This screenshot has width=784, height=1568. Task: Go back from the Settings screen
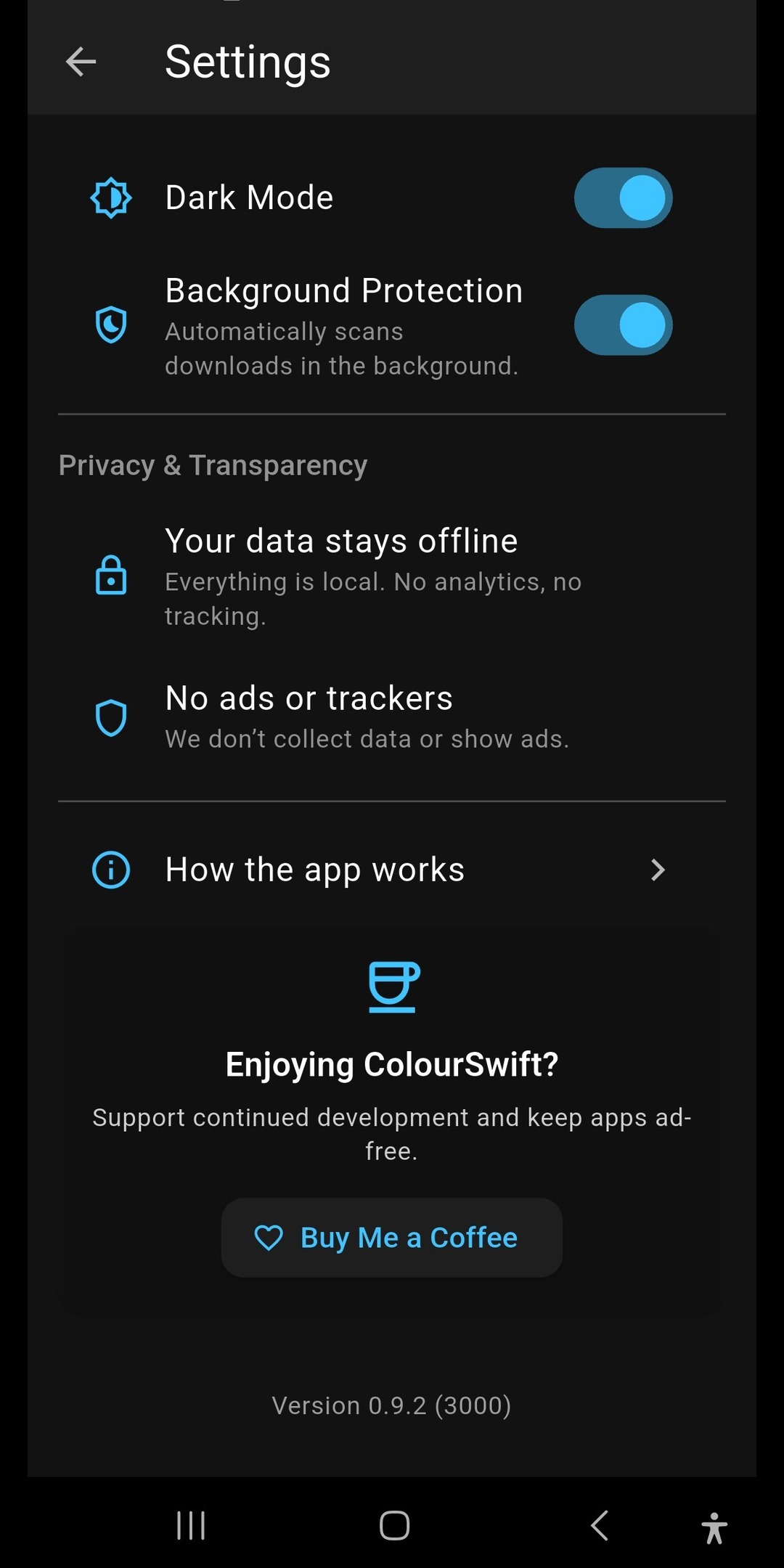coord(81,62)
